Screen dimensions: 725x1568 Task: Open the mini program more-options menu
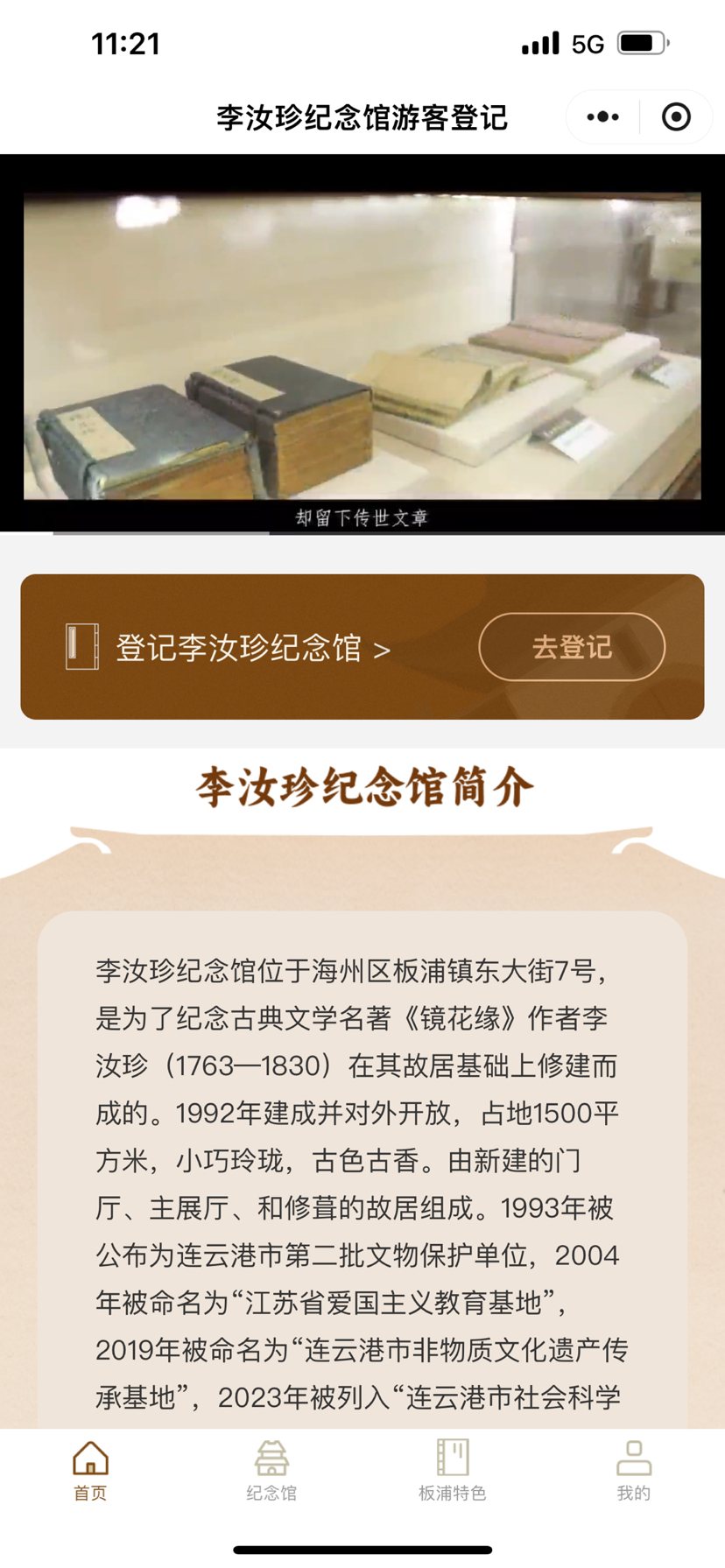602,117
